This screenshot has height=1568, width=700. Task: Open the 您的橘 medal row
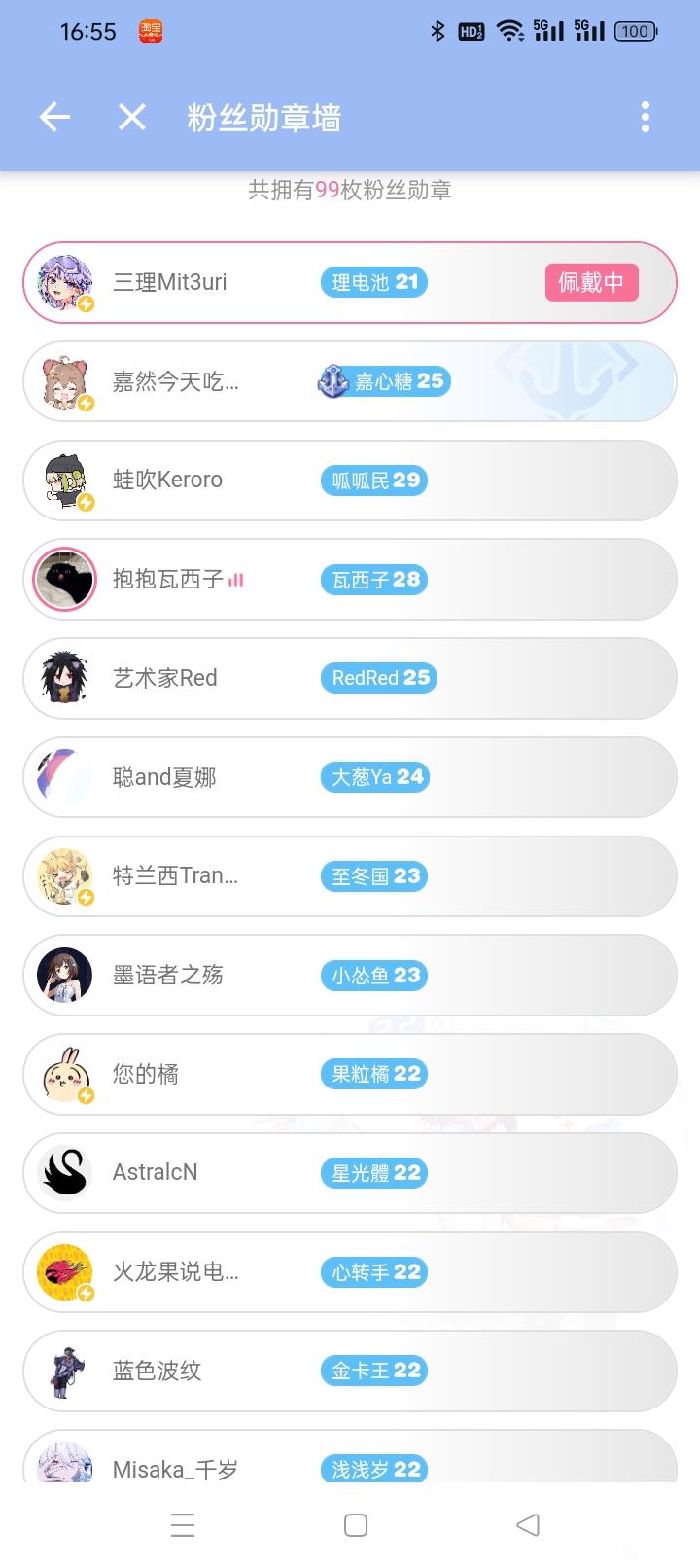tap(350, 1074)
